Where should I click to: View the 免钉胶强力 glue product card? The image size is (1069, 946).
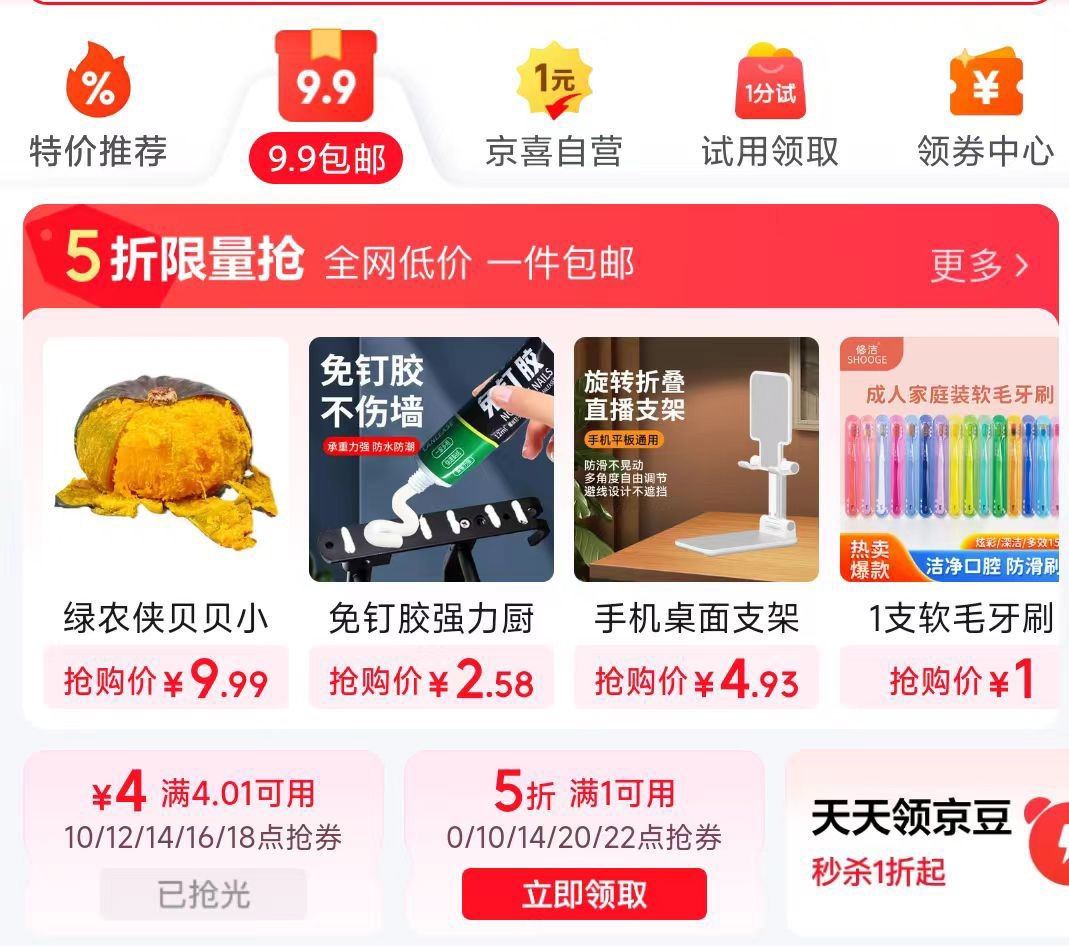[431, 523]
